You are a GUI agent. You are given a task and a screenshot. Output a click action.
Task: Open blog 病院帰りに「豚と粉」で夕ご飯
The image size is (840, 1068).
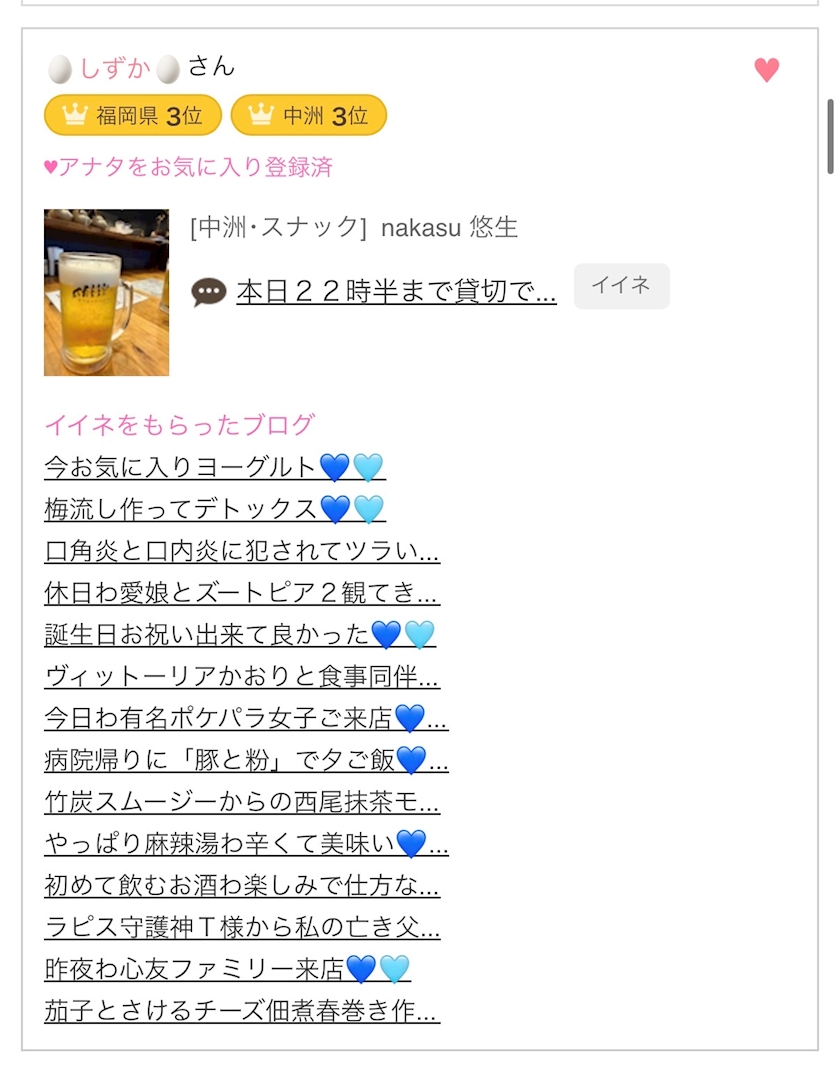click(x=246, y=760)
